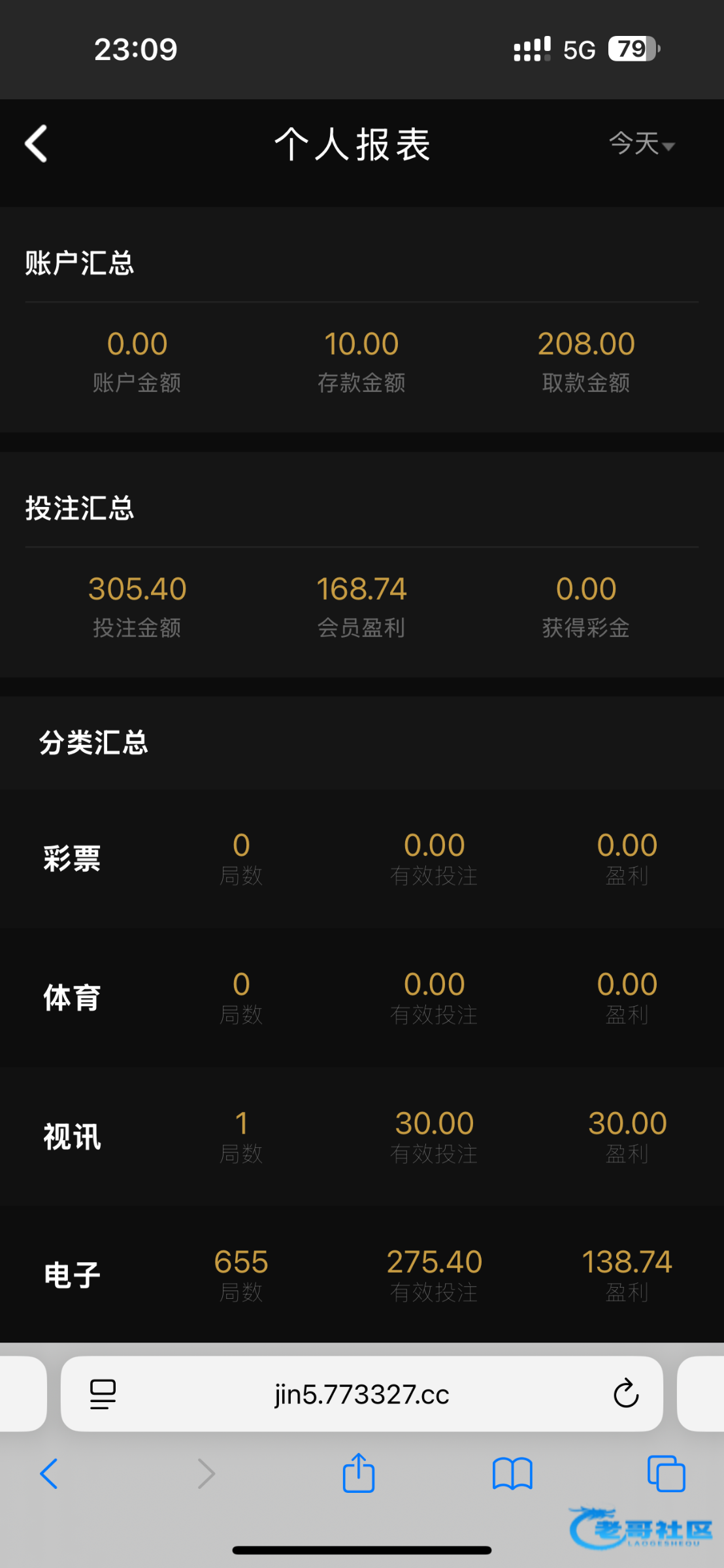Open Safari bookmarks
Image resolution: width=724 pixels, height=1568 pixels.
(512, 1474)
